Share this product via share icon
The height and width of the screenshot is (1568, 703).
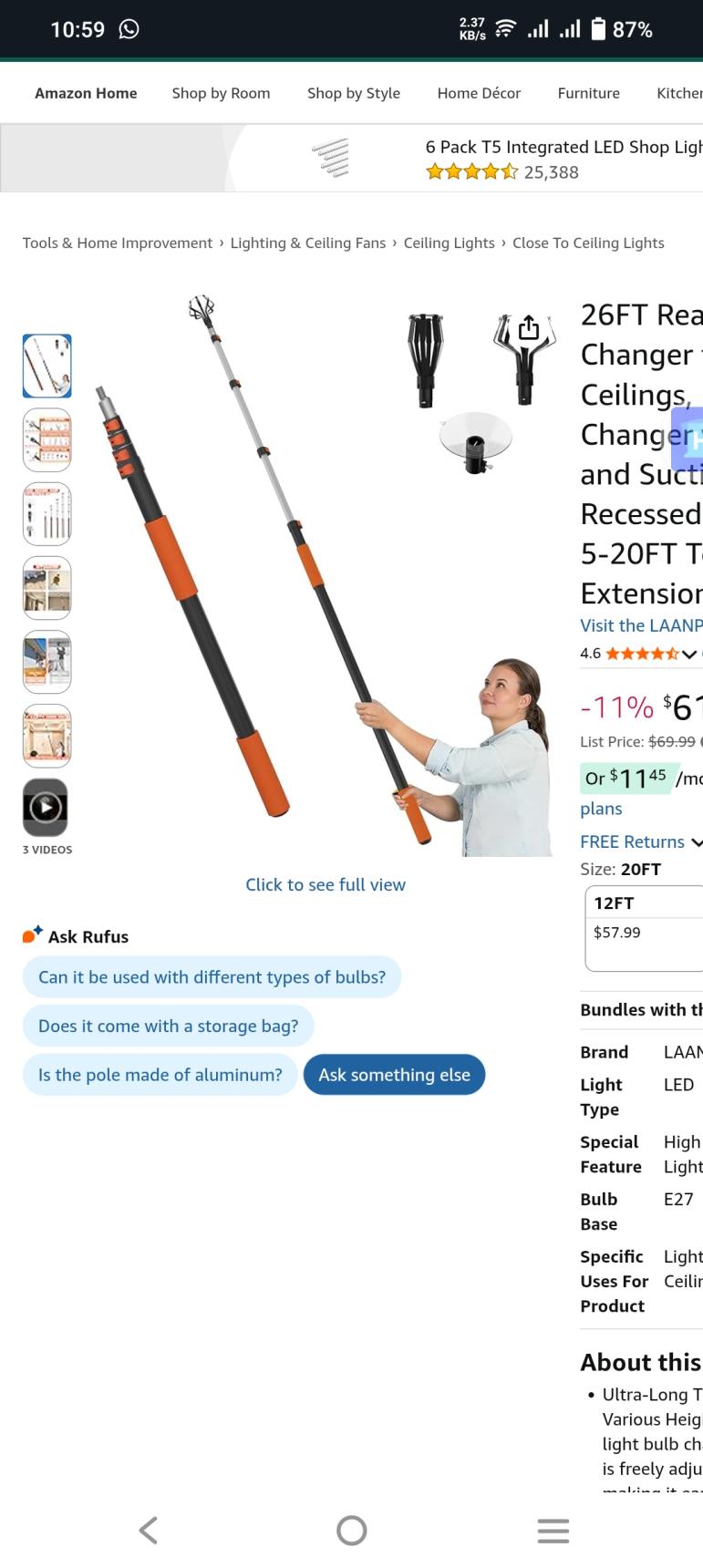tap(529, 328)
